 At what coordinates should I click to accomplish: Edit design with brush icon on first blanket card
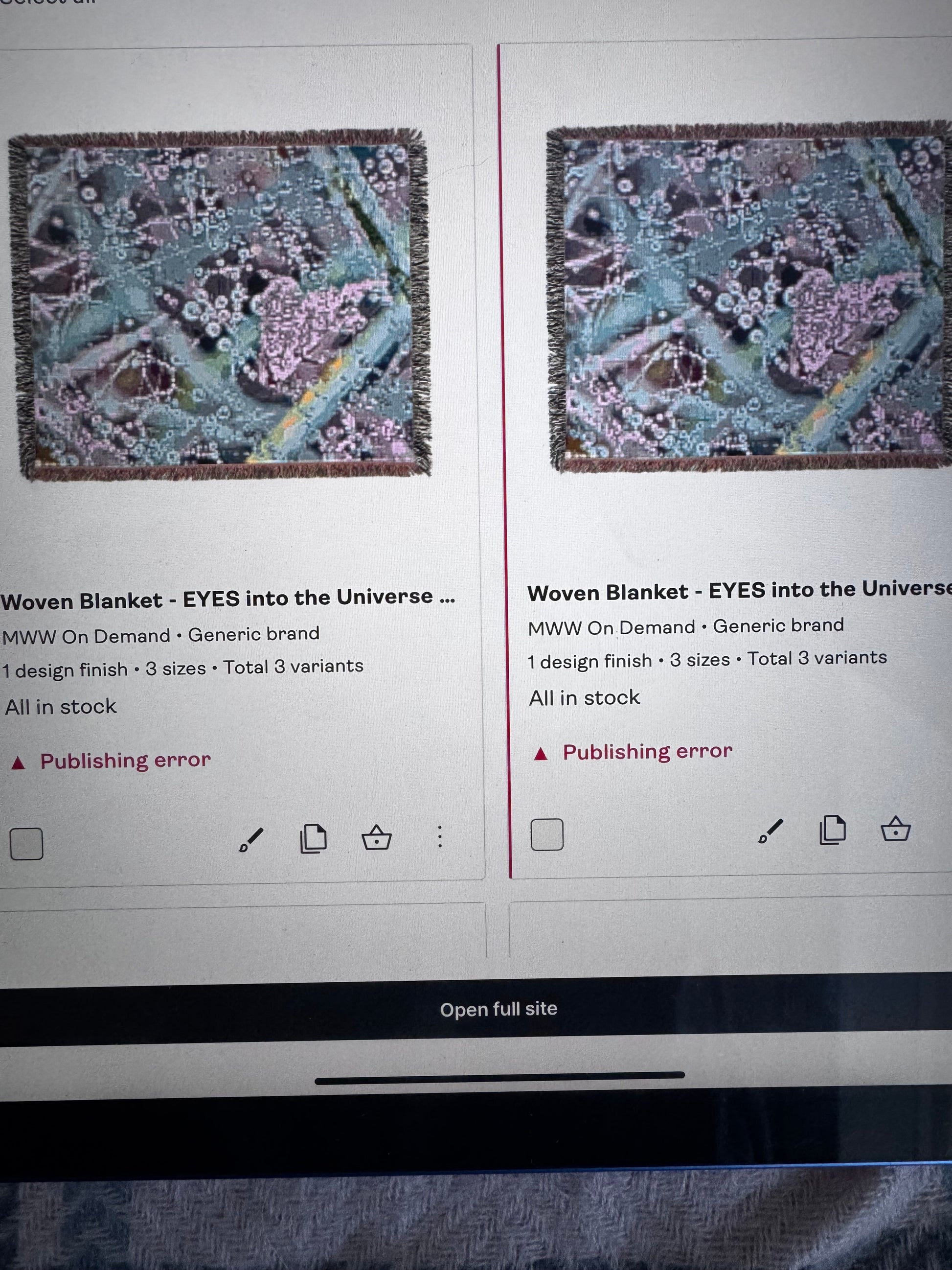(251, 839)
